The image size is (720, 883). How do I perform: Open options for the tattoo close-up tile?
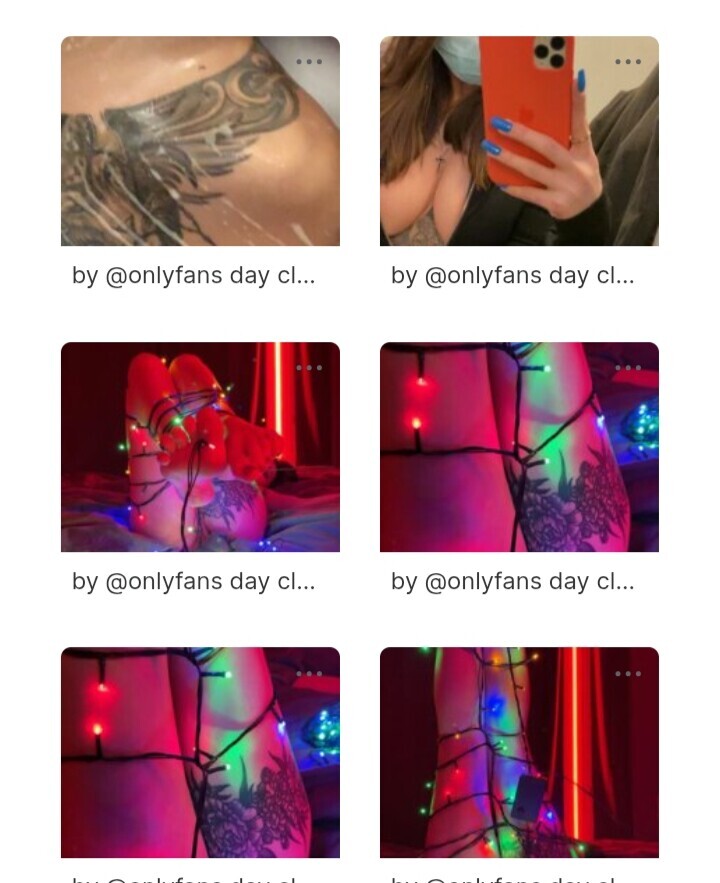pos(309,62)
